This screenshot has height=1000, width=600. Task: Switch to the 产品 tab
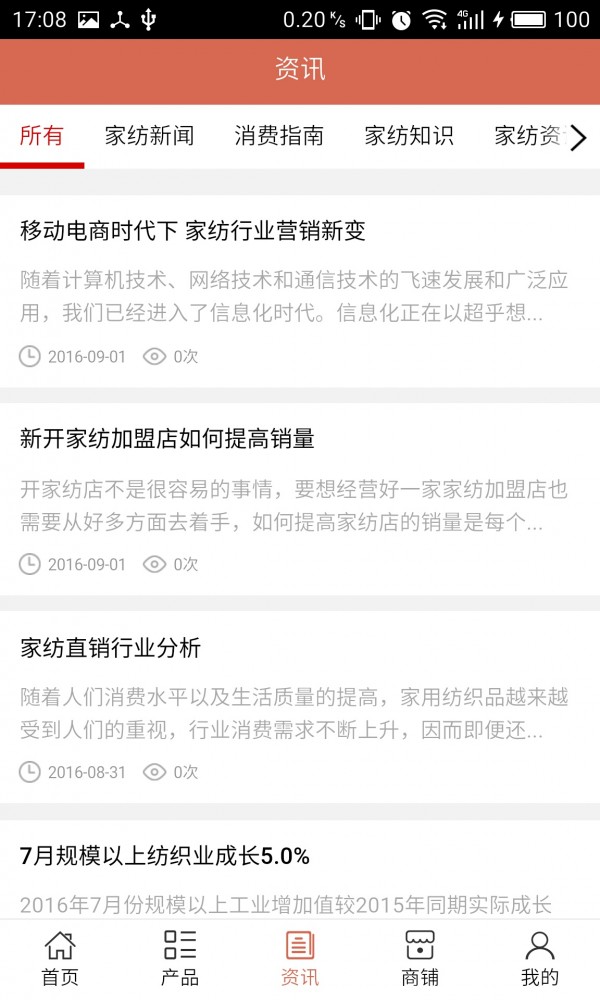[180, 959]
